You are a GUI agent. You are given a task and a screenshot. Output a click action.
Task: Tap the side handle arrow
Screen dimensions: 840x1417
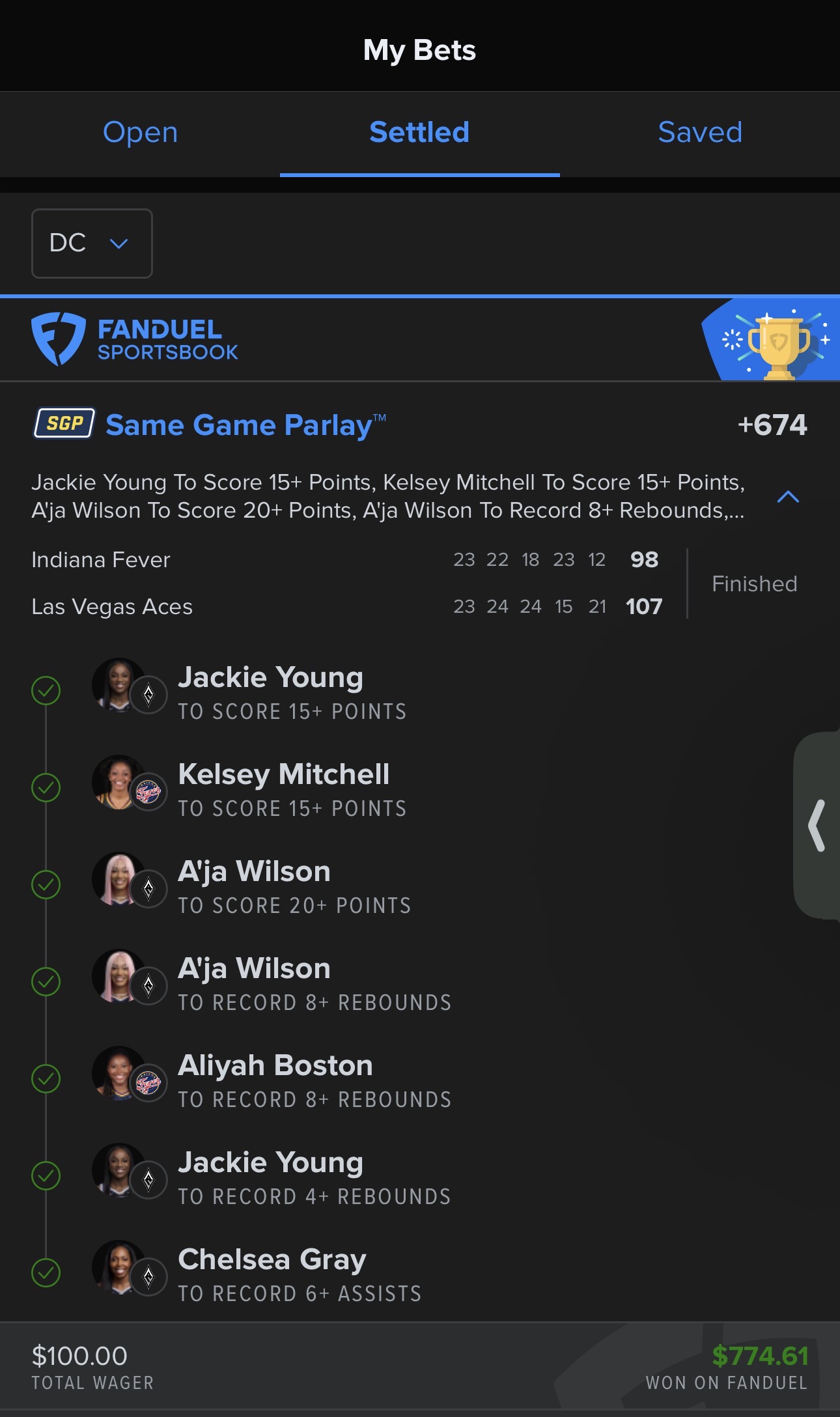(817, 826)
